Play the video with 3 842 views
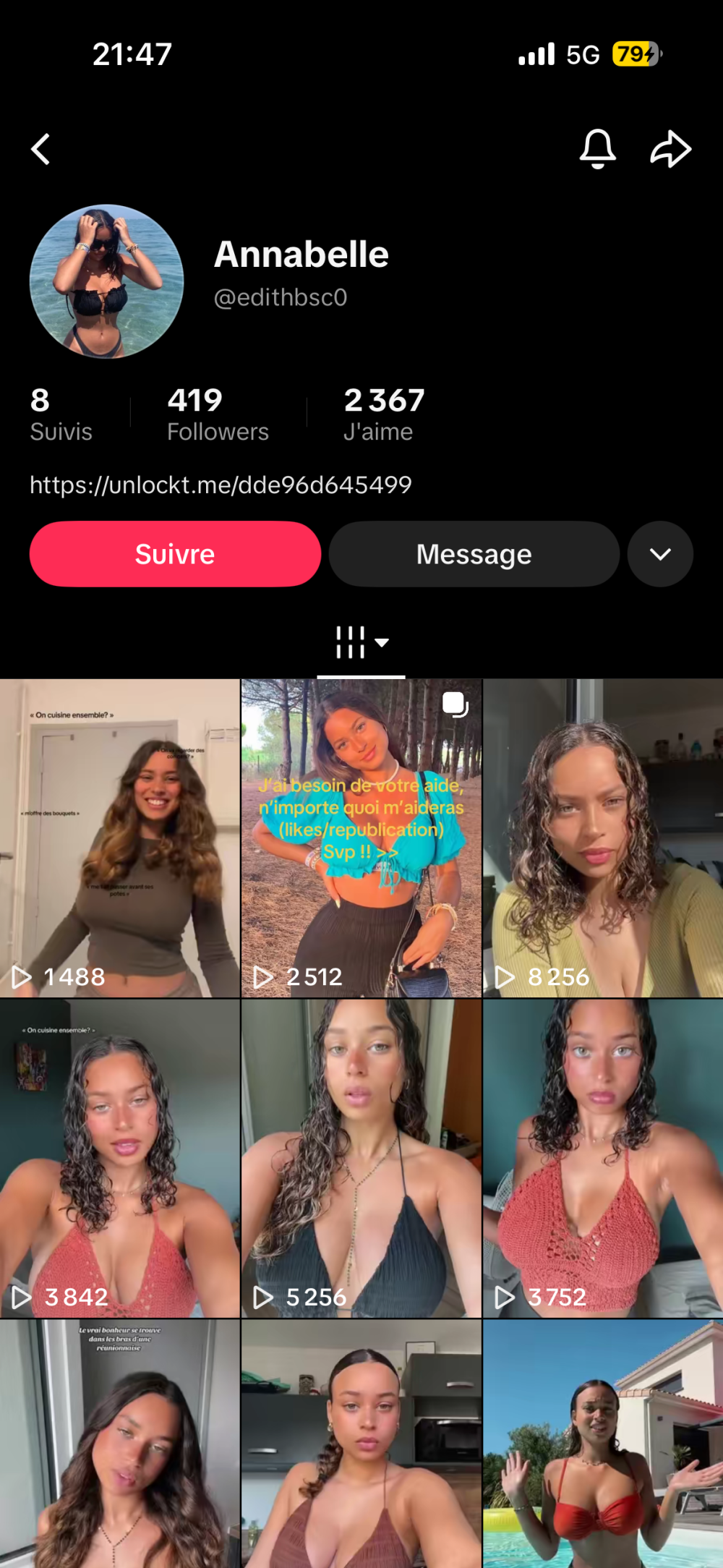 pyautogui.click(x=119, y=1158)
